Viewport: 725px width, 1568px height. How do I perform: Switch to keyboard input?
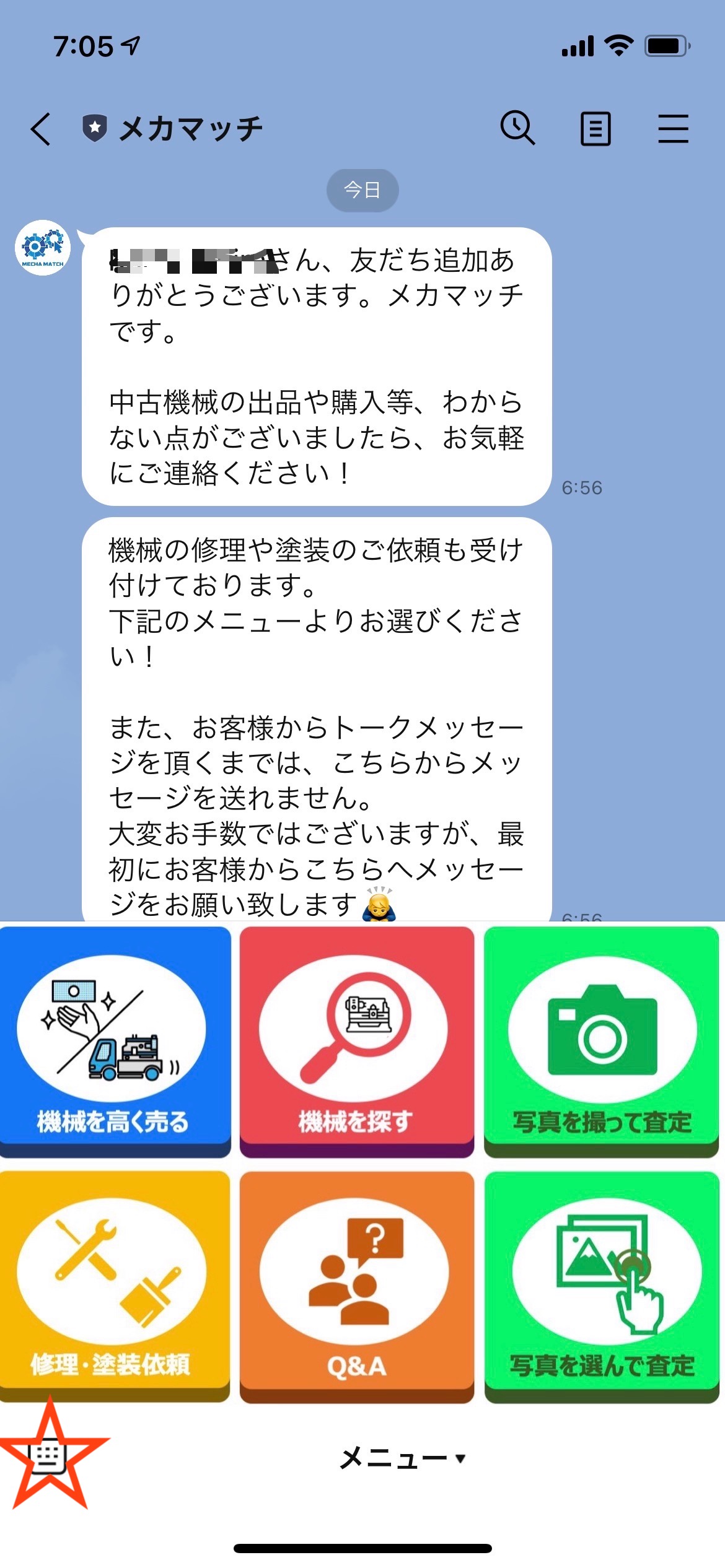coord(48,1458)
